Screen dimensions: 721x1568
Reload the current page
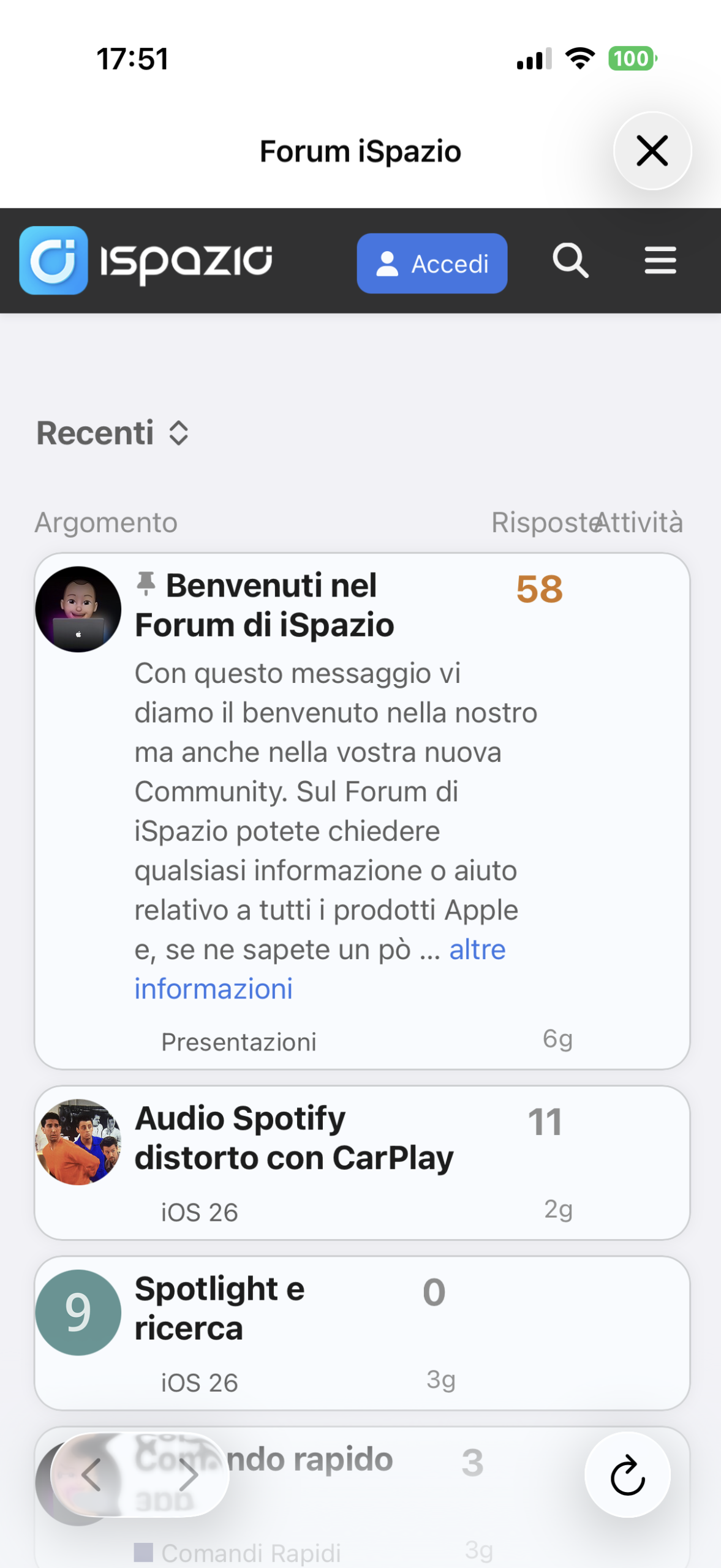coord(627,1475)
